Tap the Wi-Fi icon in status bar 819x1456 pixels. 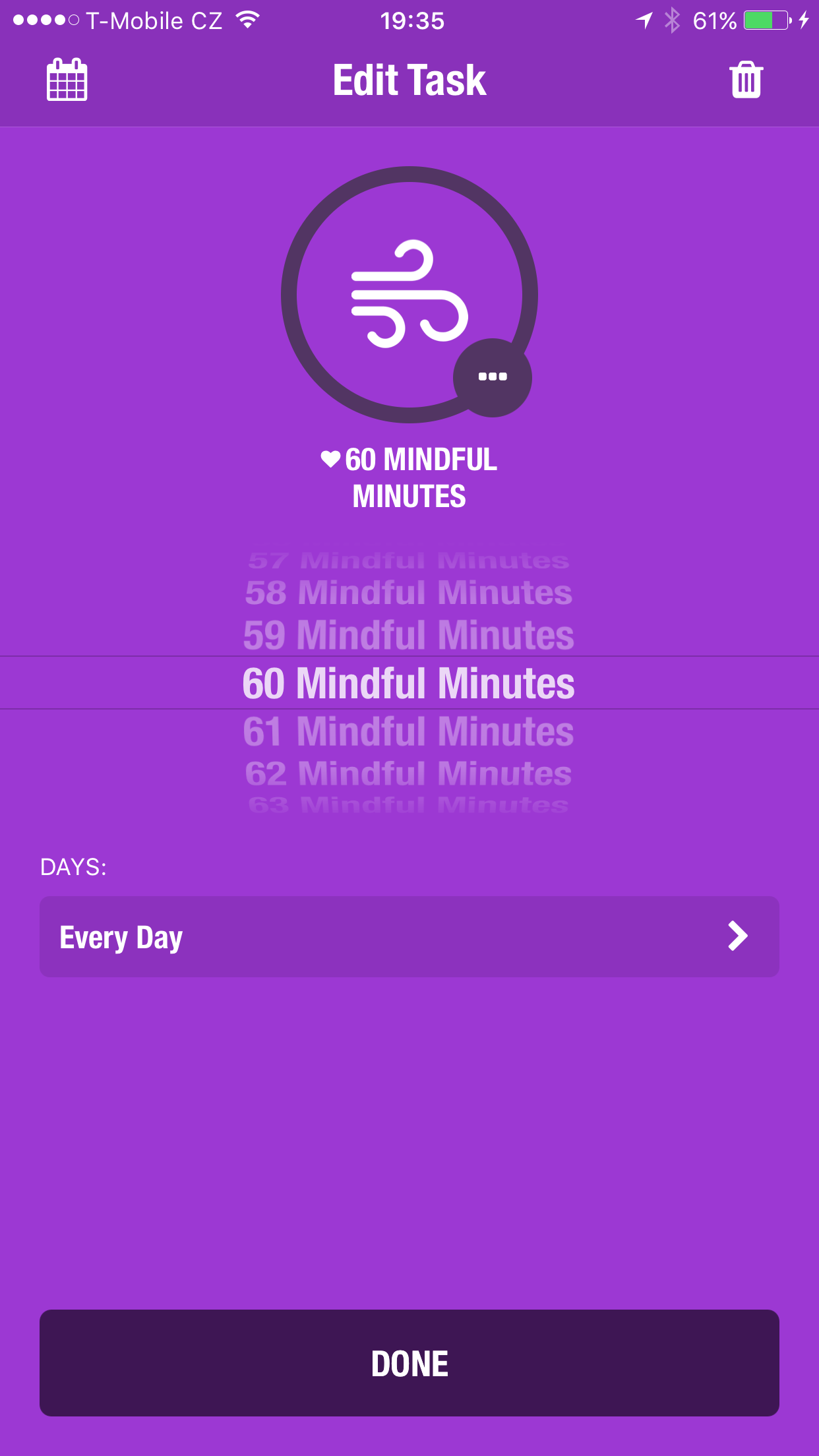(247, 19)
